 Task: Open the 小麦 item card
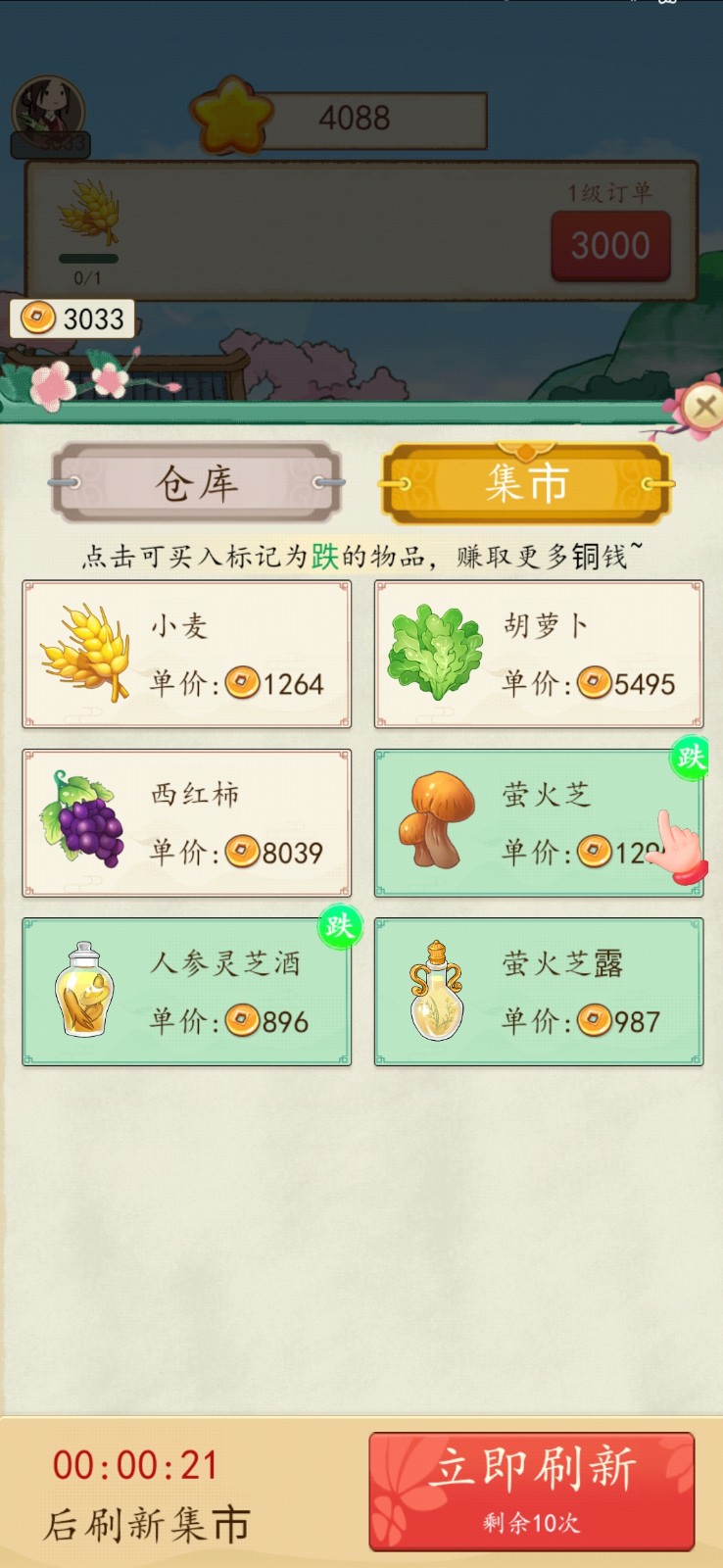pos(186,654)
